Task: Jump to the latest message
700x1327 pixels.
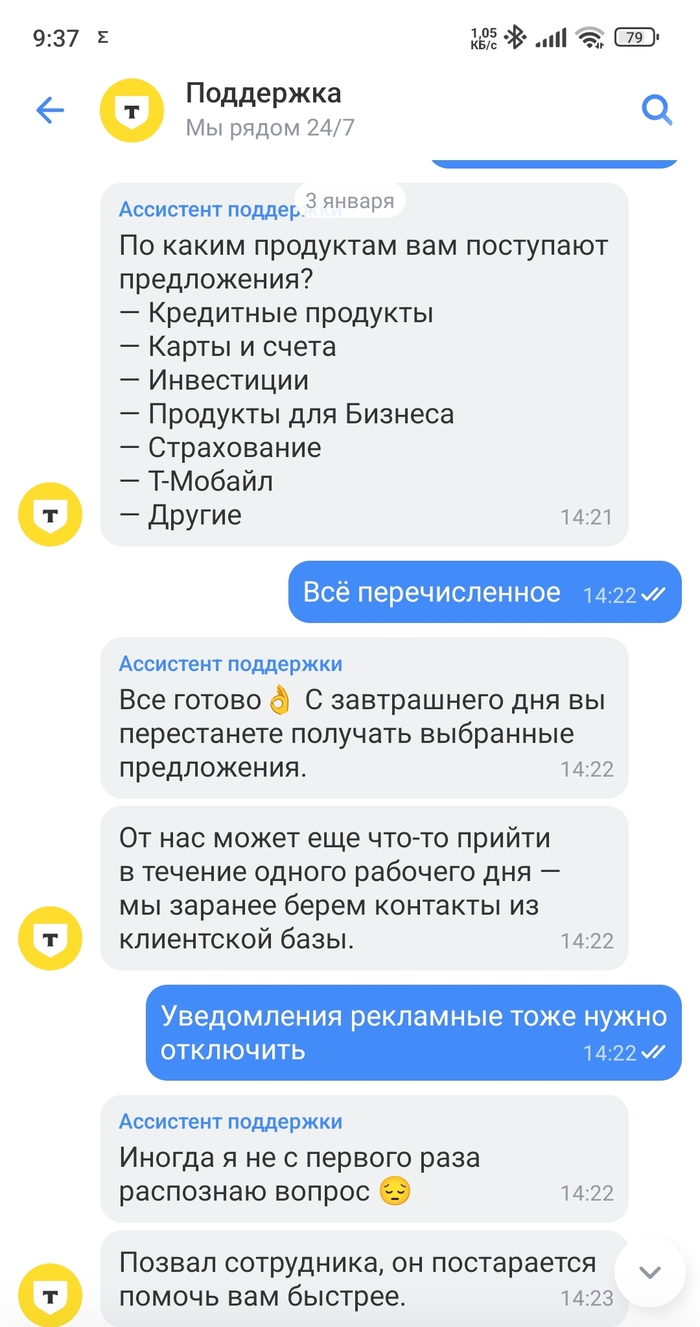Action: (650, 1272)
